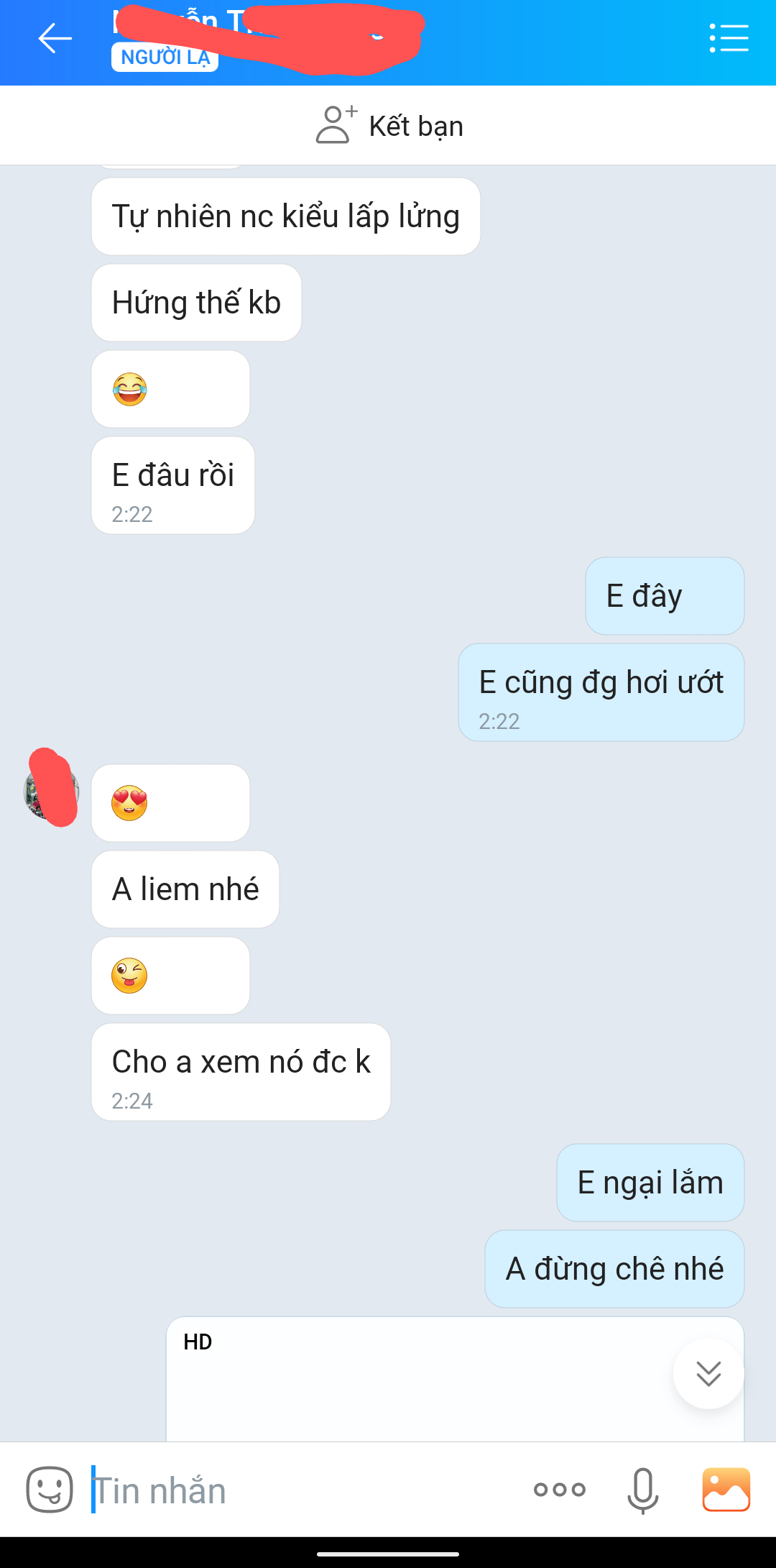Open the chat options menu
Viewport: 776px width, 1568px height.
(x=729, y=39)
